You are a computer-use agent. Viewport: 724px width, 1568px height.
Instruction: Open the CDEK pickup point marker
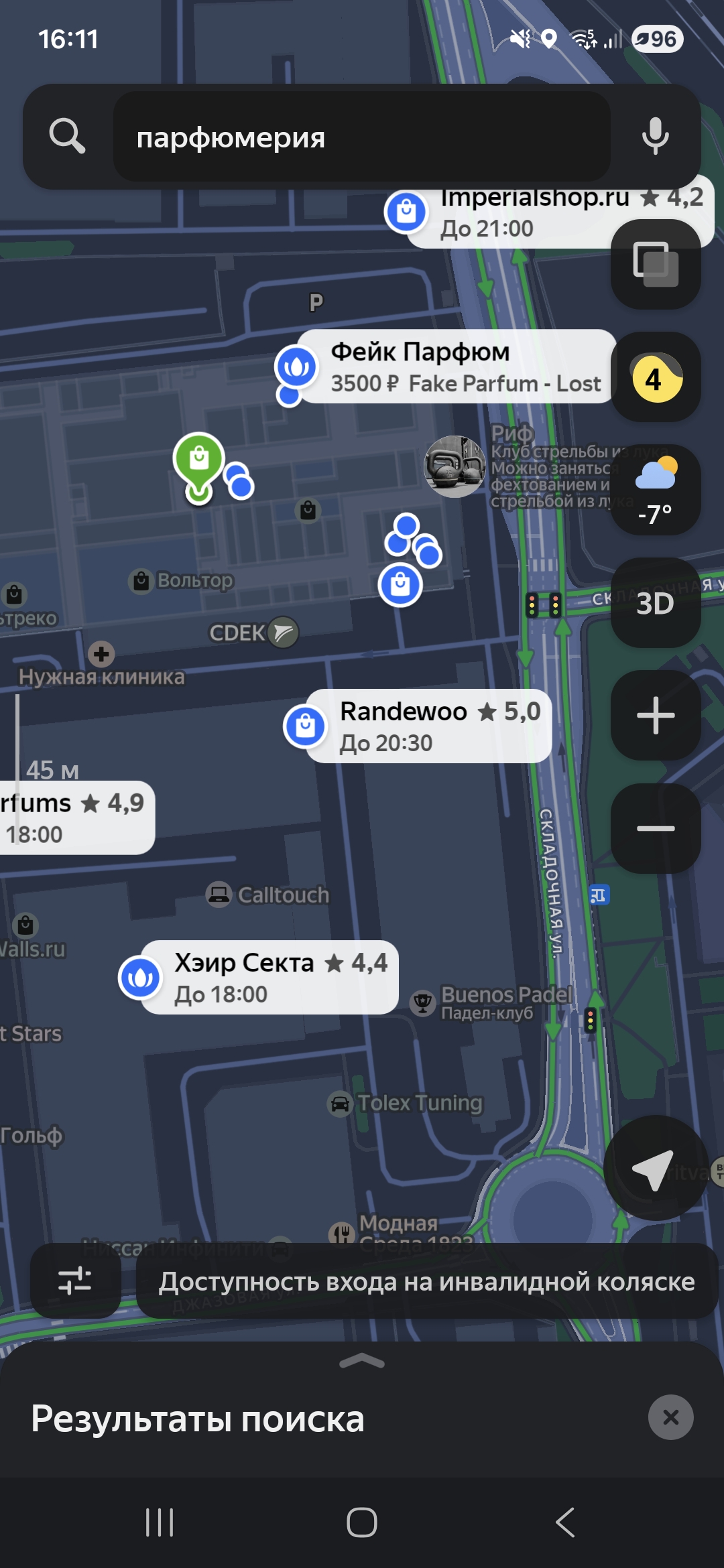(253, 632)
